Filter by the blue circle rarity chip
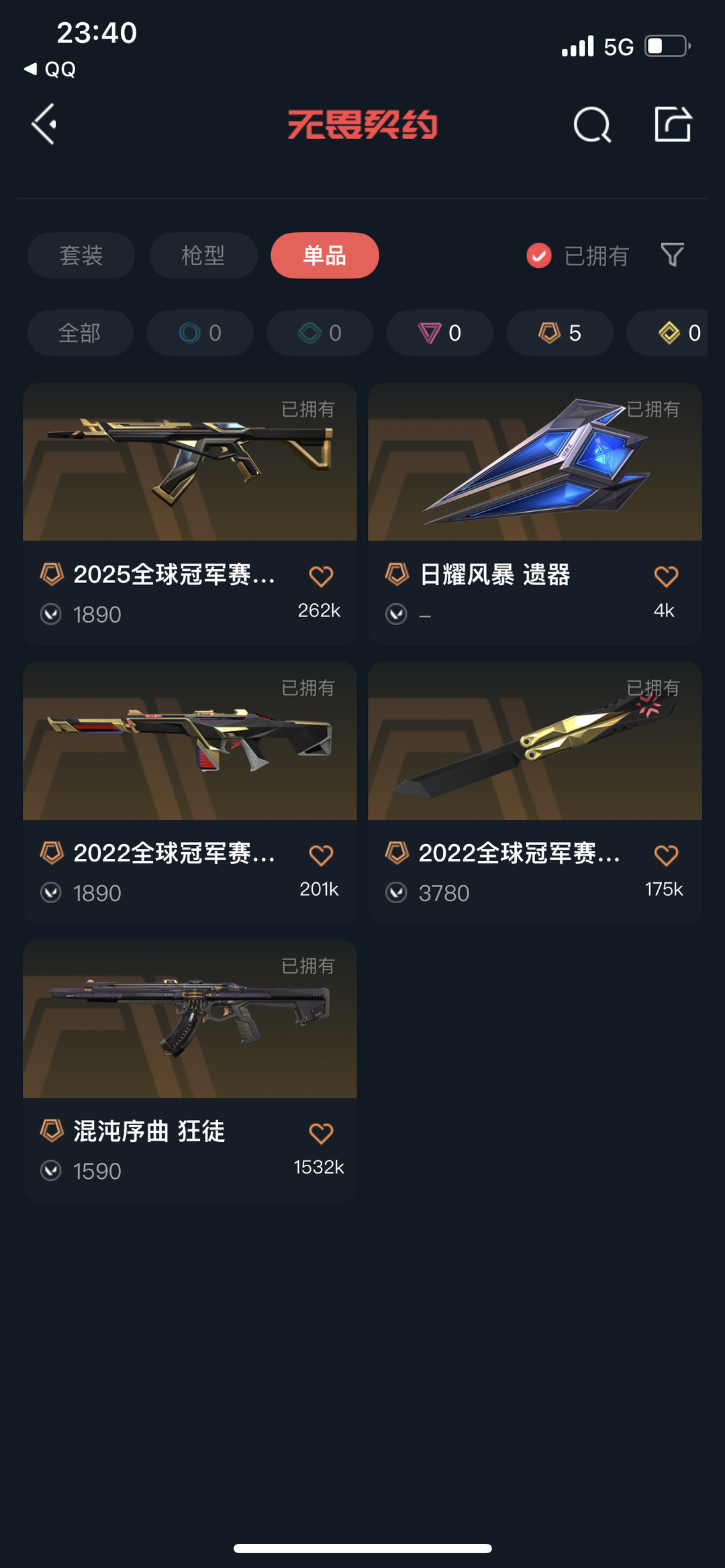Screen dimensions: 725x1568 click(200, 333)
